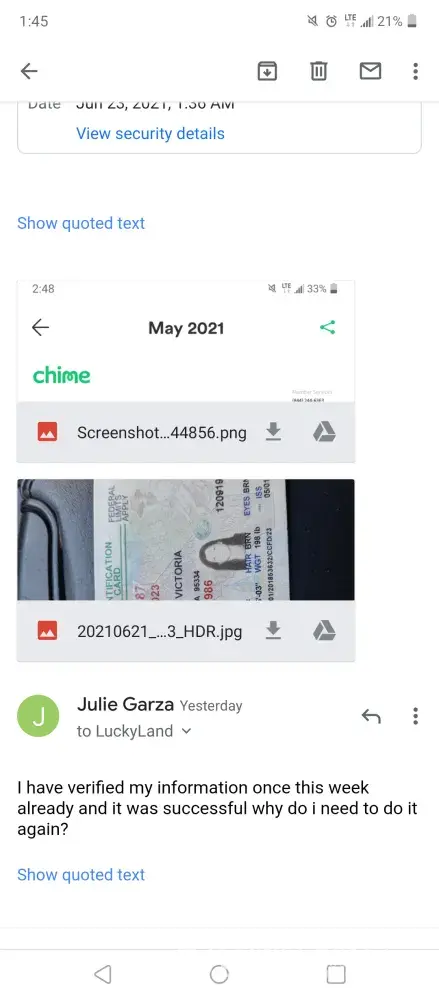This screenshot has width=439, height=1000.
Task: Show quoted text under Julie's message
Action: (81, 874)
